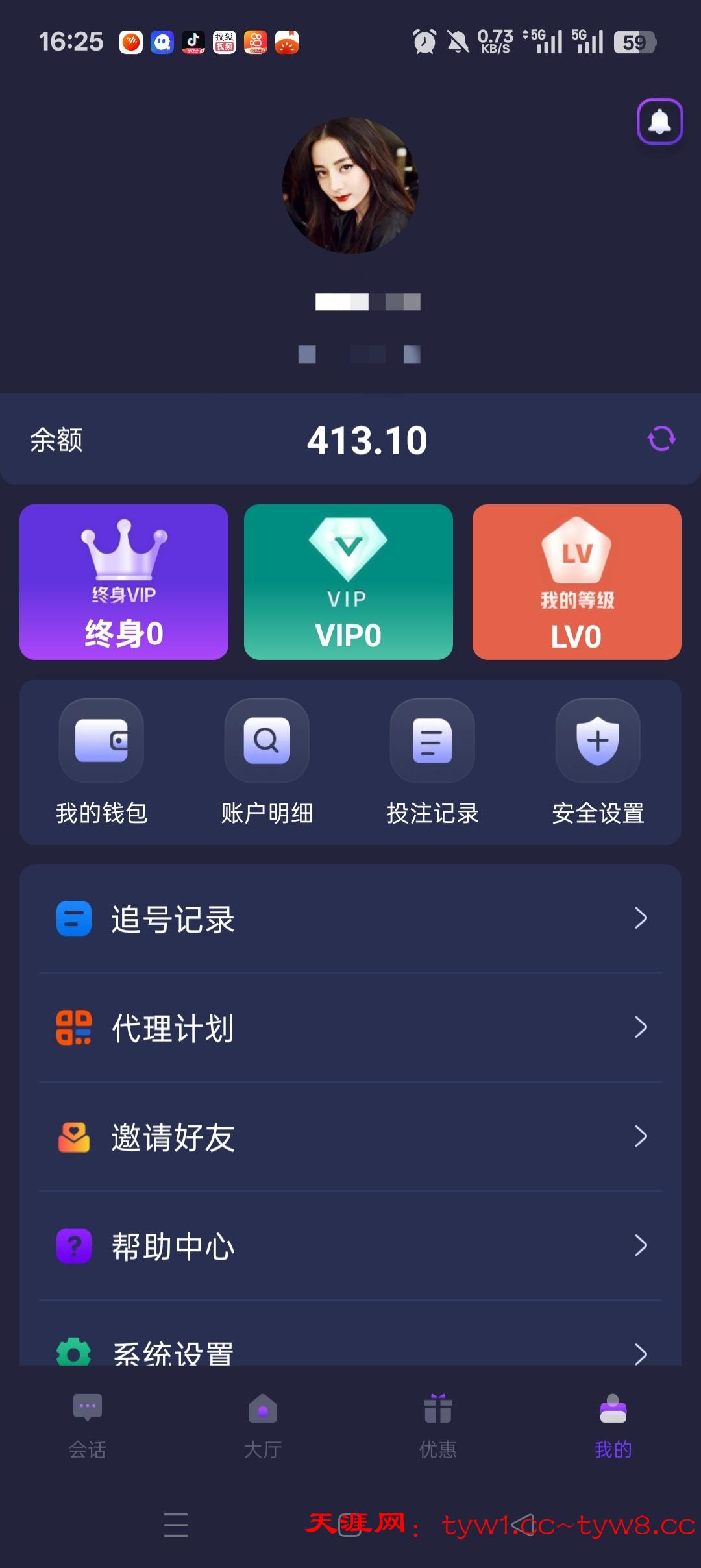Screen dimensions: 701x1568
Task: Open the system recent apps menu
Action: 176,1525
